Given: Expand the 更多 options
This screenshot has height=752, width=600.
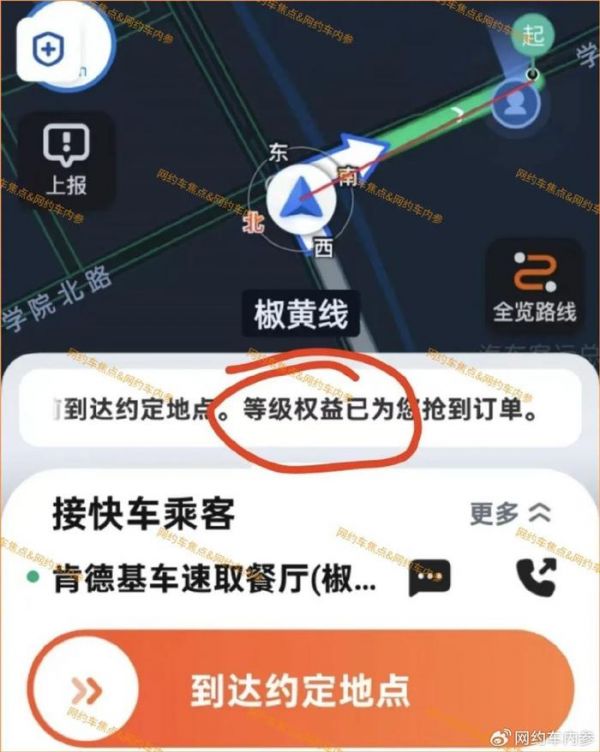Looking at the screenshot, I should 510,513.
